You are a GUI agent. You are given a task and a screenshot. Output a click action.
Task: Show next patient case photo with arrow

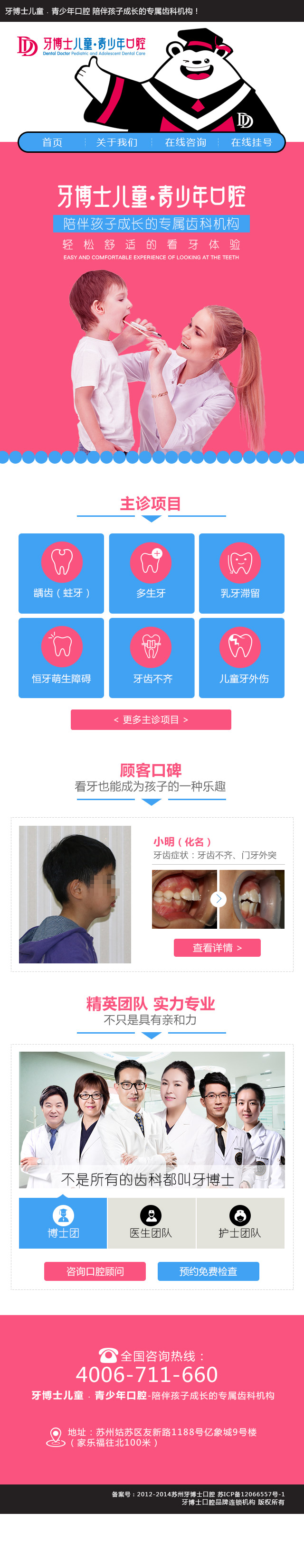pos(218,899)
